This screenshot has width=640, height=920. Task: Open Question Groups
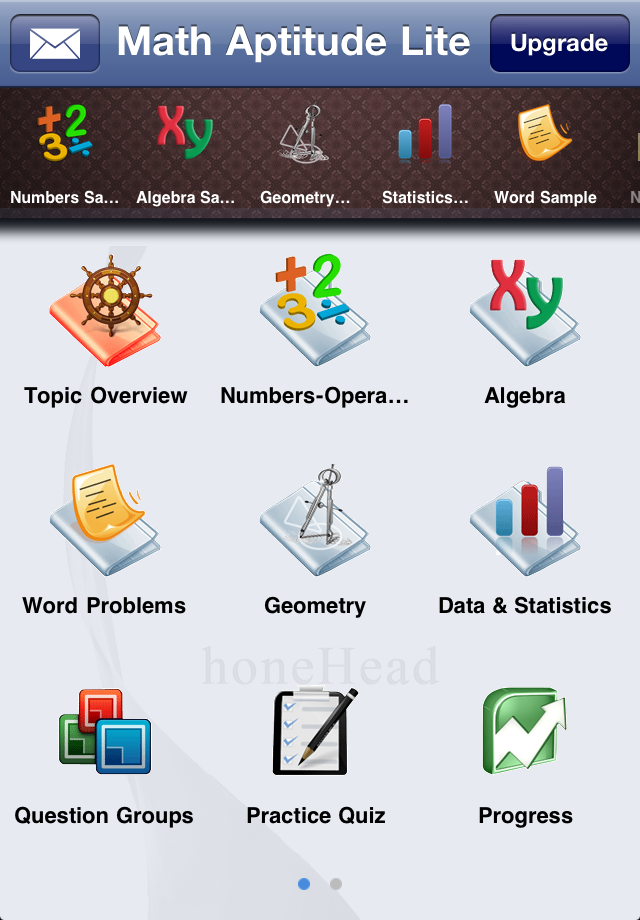coord(105,750)
